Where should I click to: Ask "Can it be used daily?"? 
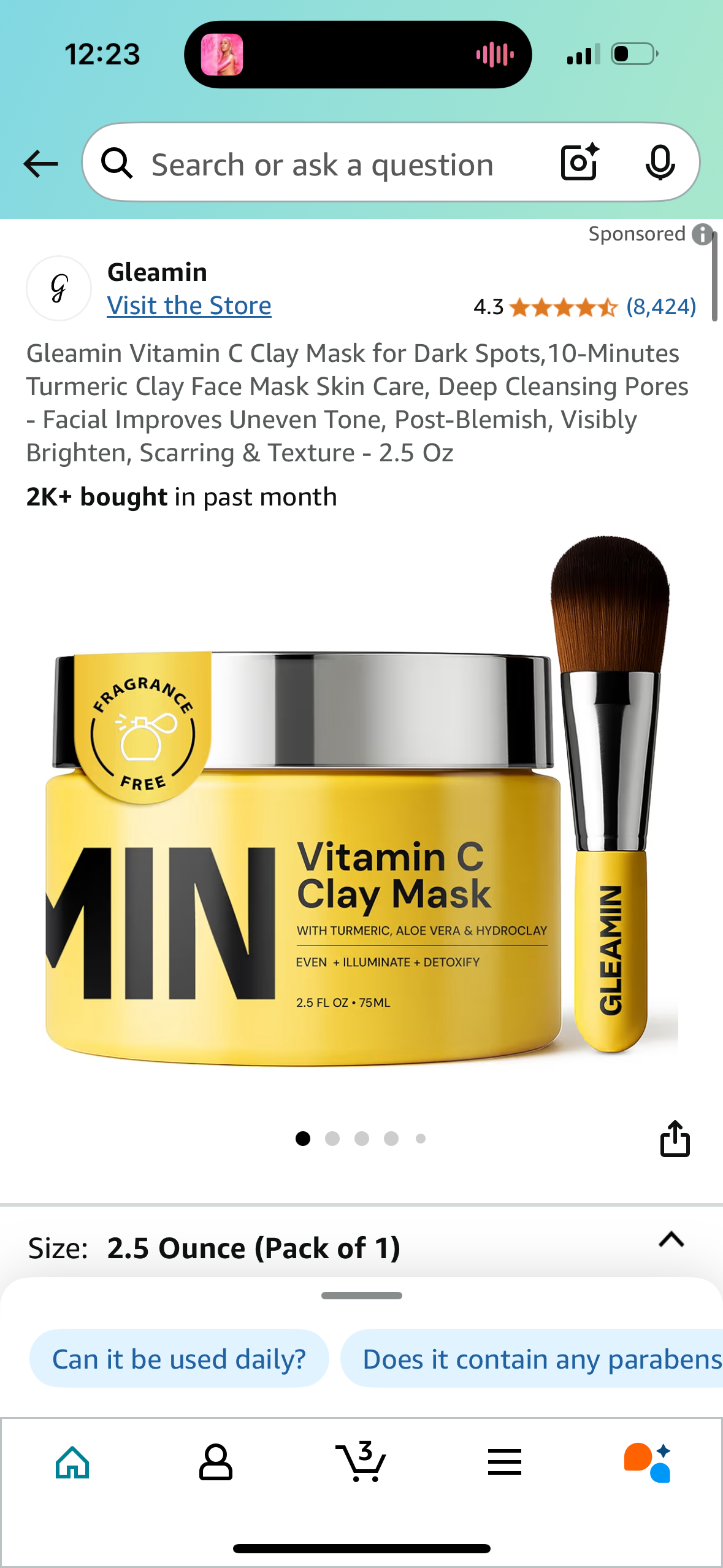coord(178,1359)
